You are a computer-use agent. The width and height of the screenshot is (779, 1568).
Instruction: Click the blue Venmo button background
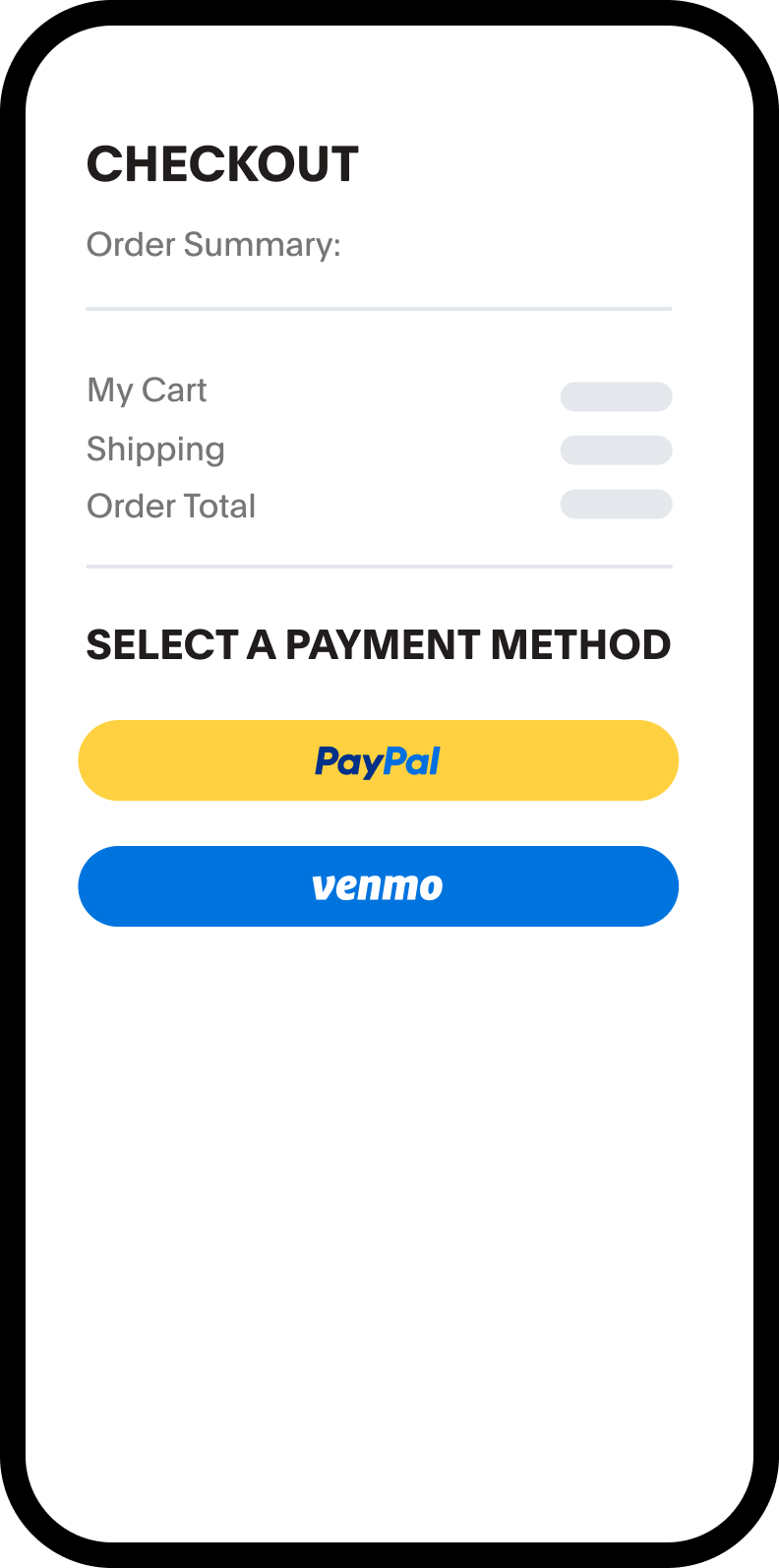pos(177,885)
